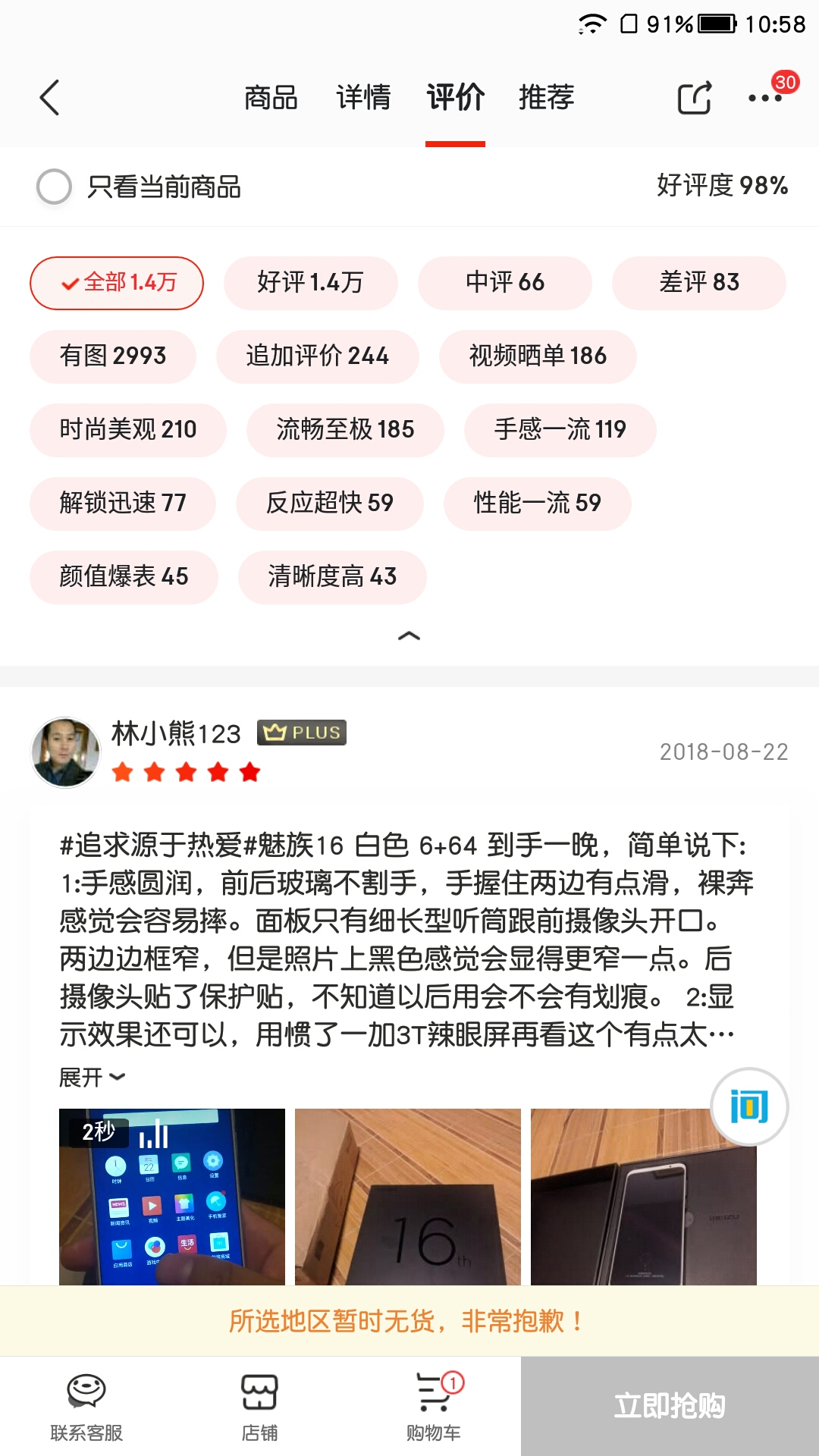Viewport: 819px width, 1456px height.
Task: Filter reviews by 好评 1.4万
Action: (311, 283)
